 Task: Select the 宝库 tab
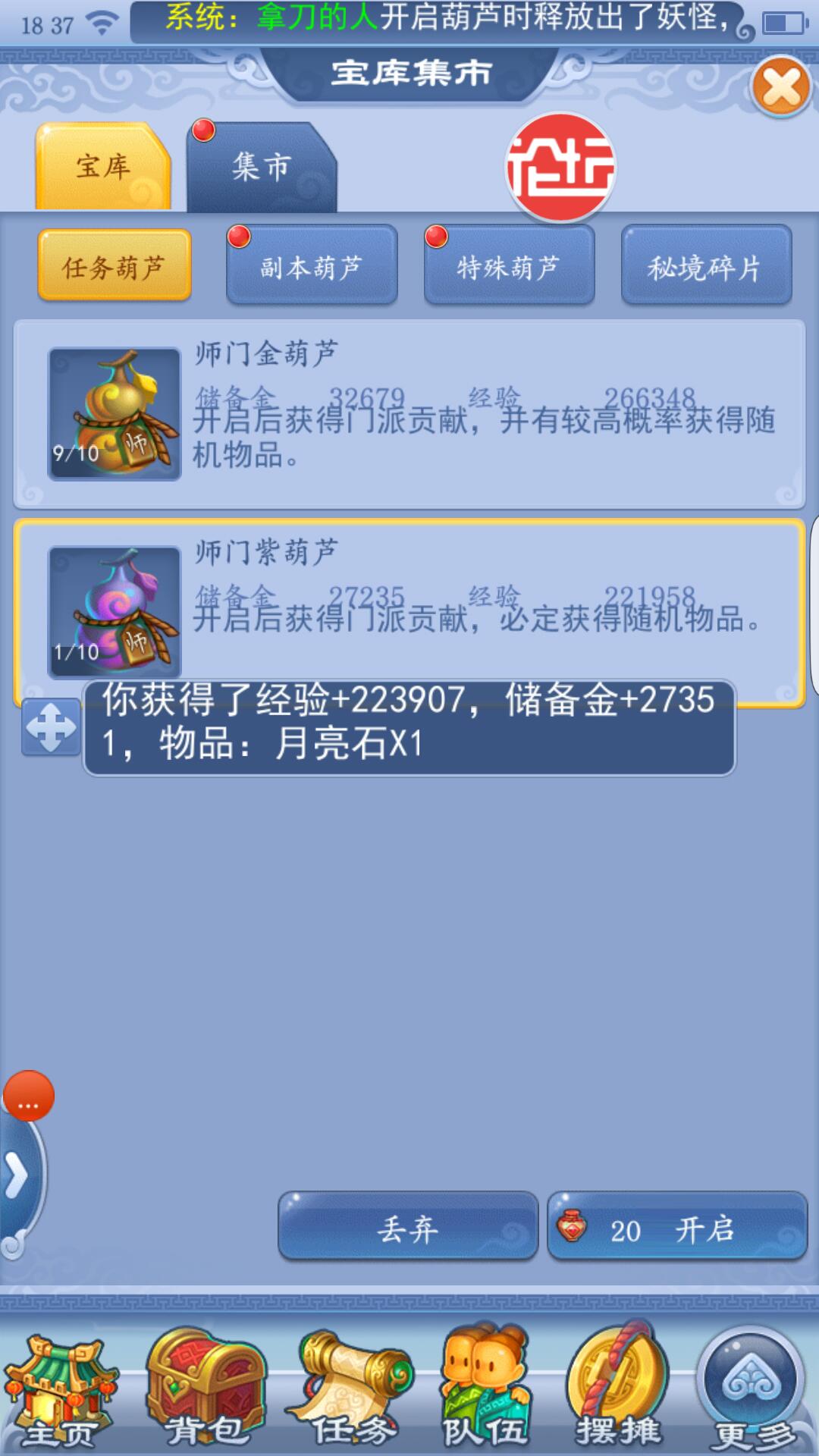click(x=103, y=167)
